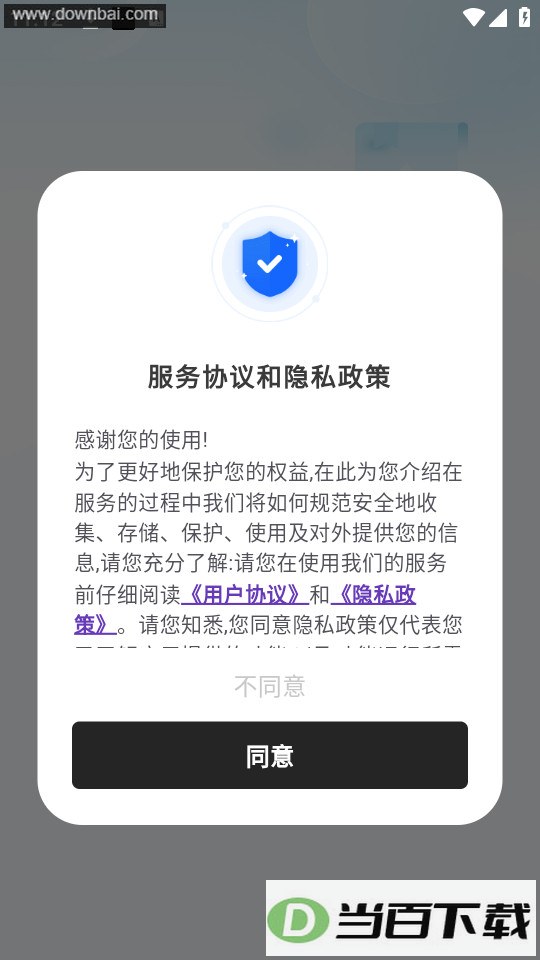Open the 《隐私政策》 link
The width and height of the screenshot is (540, 960).
click(373, 594)
